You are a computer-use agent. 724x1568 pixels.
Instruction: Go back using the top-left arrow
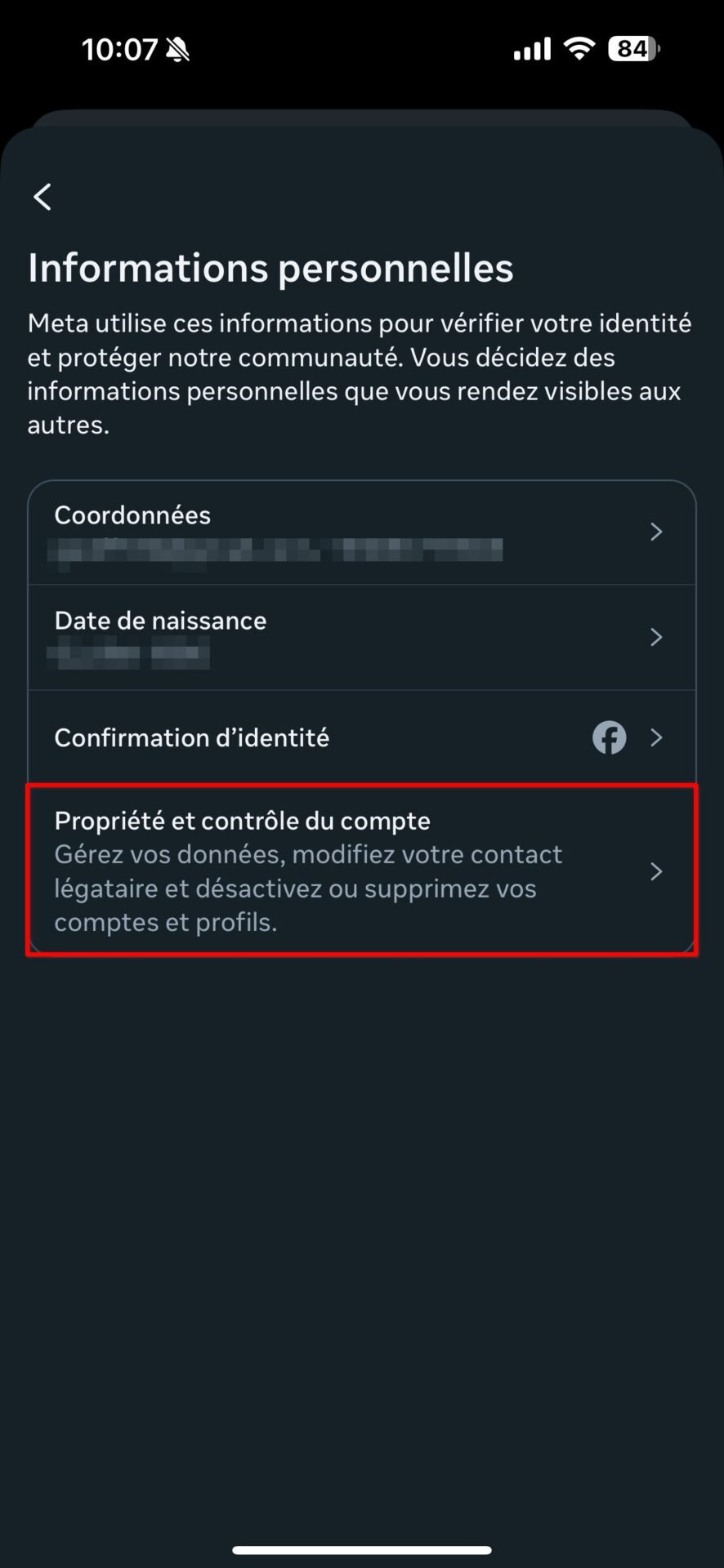[x=42, y=197]
